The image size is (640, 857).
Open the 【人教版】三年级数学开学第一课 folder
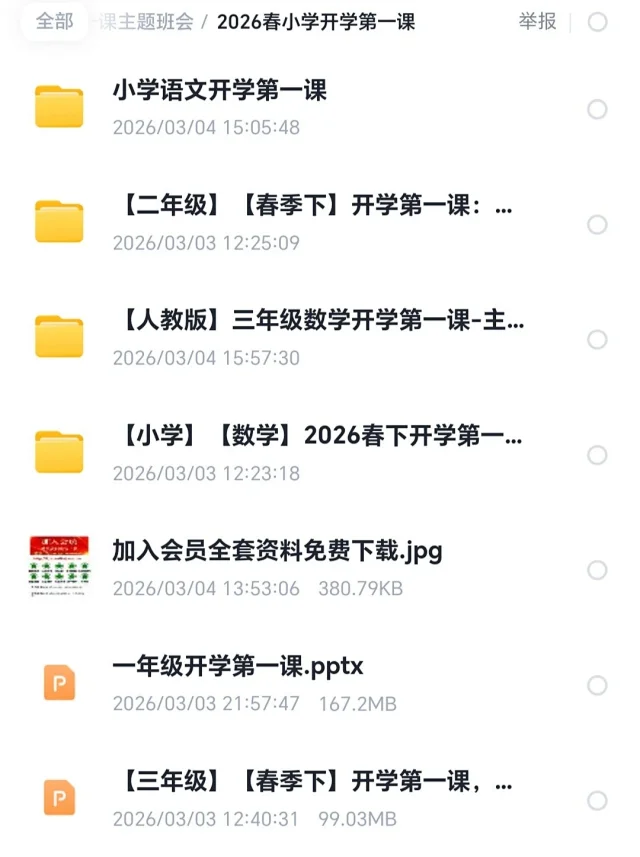(x=322, y=321)
